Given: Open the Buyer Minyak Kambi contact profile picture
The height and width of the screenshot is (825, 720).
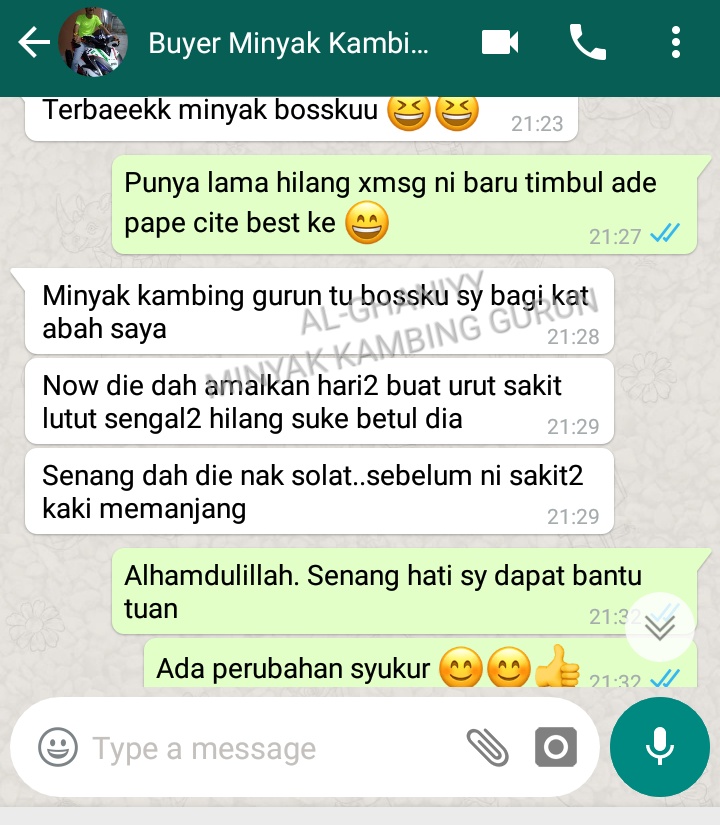Looking at the screenshot, I should (x=93, y=43).
